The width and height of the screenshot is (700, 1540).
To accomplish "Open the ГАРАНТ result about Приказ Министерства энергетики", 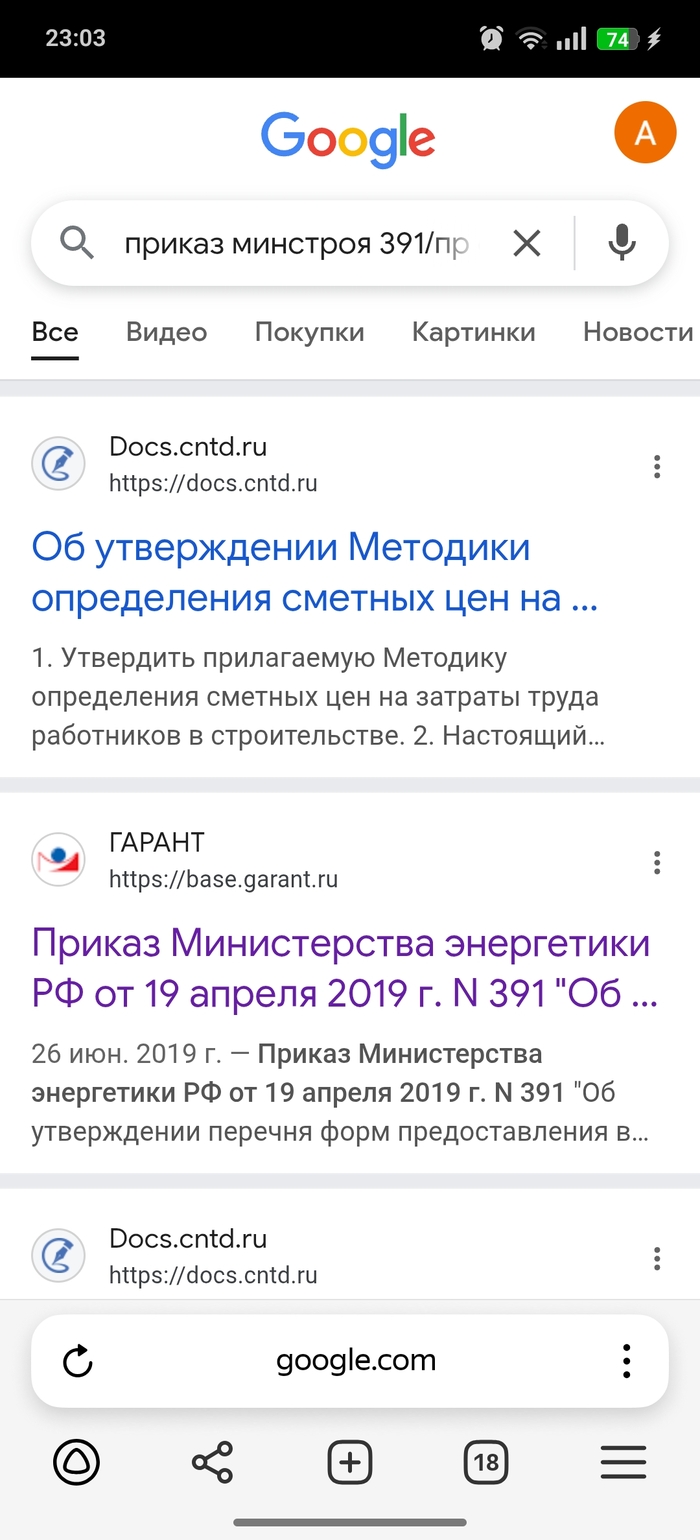I will click(x=342, y=968).
